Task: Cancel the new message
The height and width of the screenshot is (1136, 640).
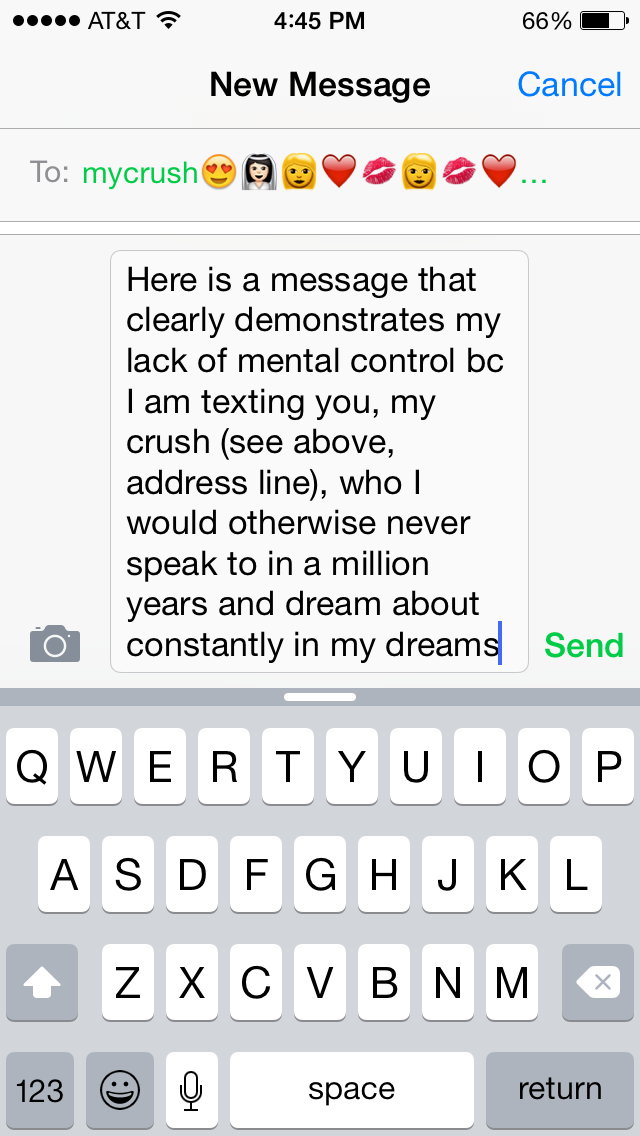Action: (569, 85)
